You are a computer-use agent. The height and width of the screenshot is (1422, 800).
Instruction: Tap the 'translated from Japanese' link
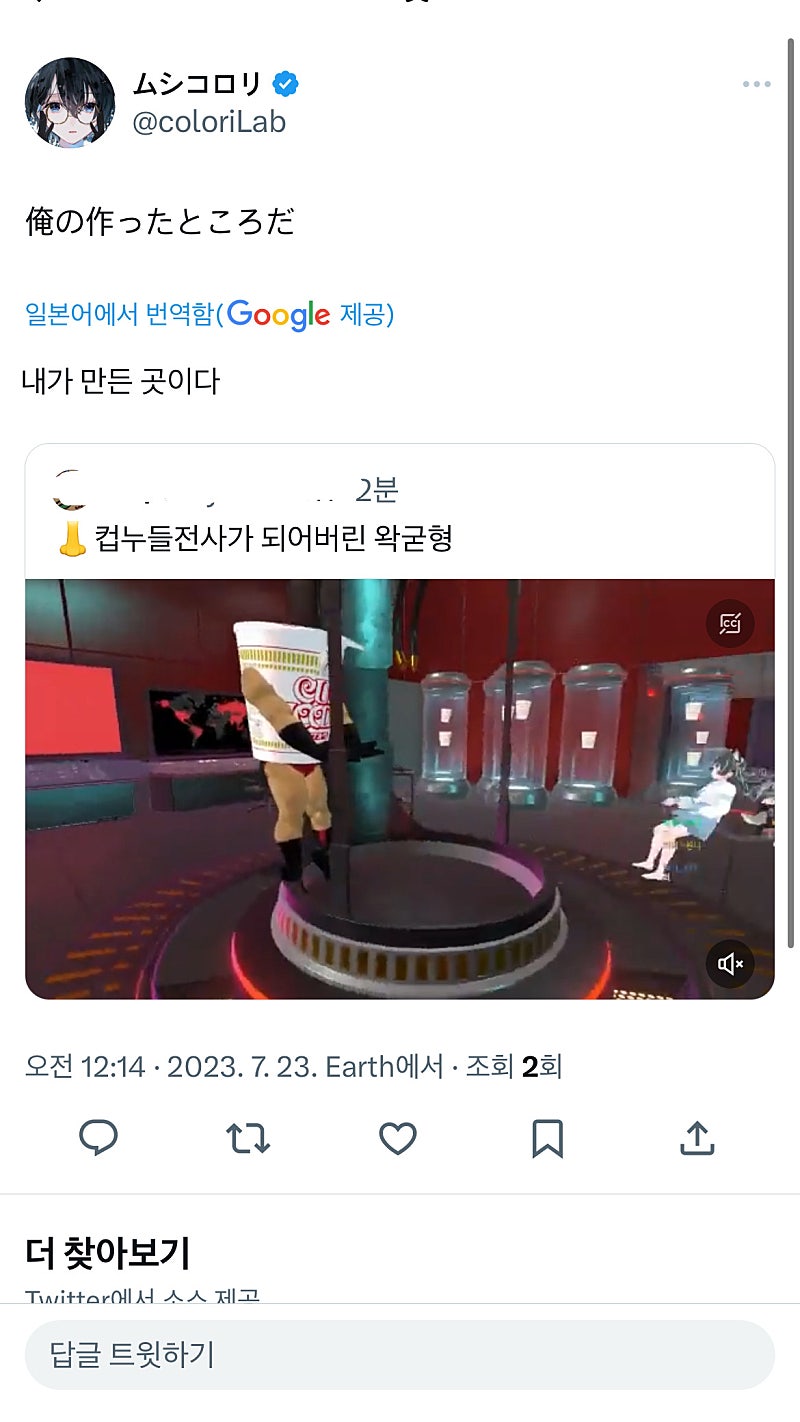pos(120,315)
